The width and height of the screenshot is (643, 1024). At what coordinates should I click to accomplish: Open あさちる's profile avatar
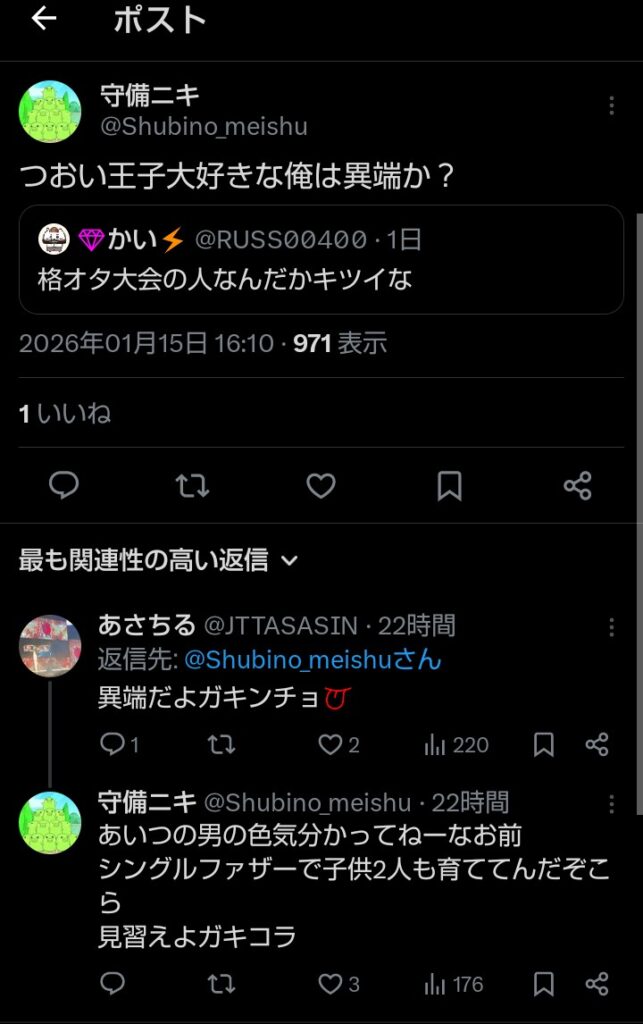[x=50, y=646]
